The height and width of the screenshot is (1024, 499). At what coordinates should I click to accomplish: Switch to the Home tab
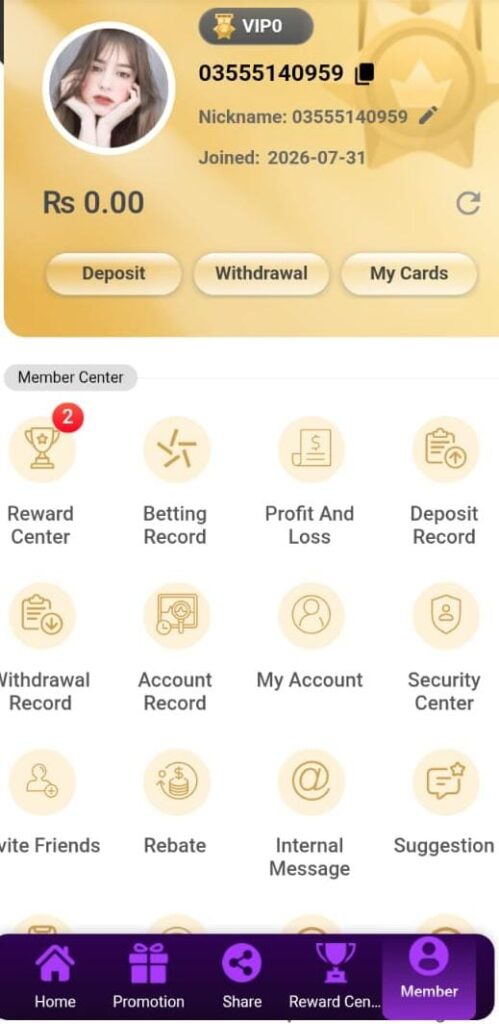(x=55, y=977)
